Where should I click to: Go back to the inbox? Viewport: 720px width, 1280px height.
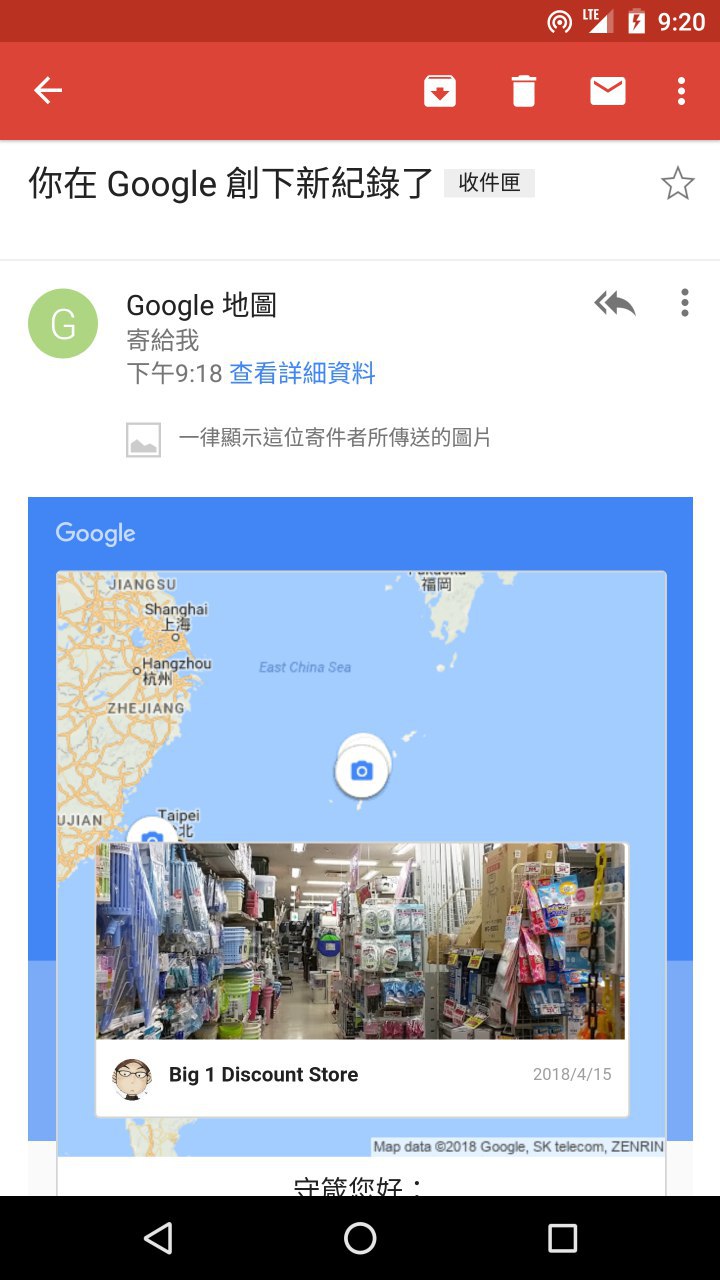pyautogui.click(x=48, y=91)
